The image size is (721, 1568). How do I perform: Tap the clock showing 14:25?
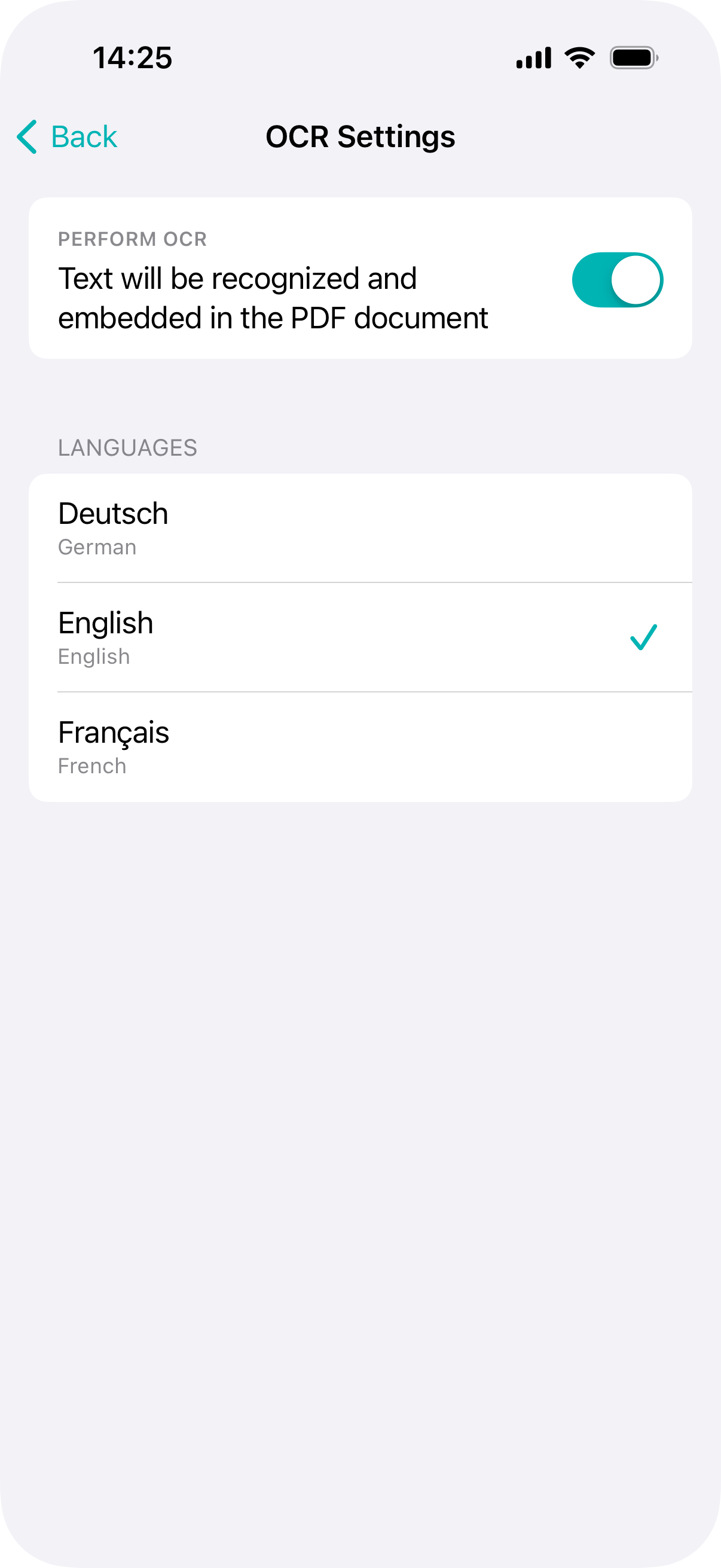click(132, 58)
